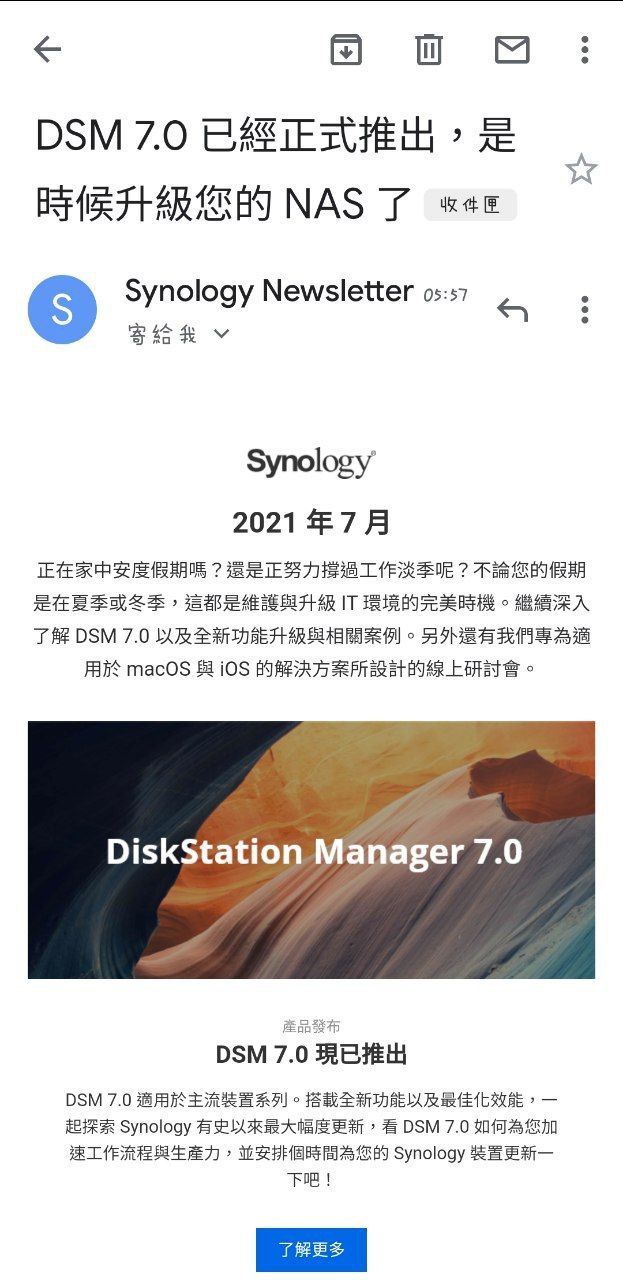Archive this Synology email
The width and height of the screenshot is (623, 1280).
[346, 49]
